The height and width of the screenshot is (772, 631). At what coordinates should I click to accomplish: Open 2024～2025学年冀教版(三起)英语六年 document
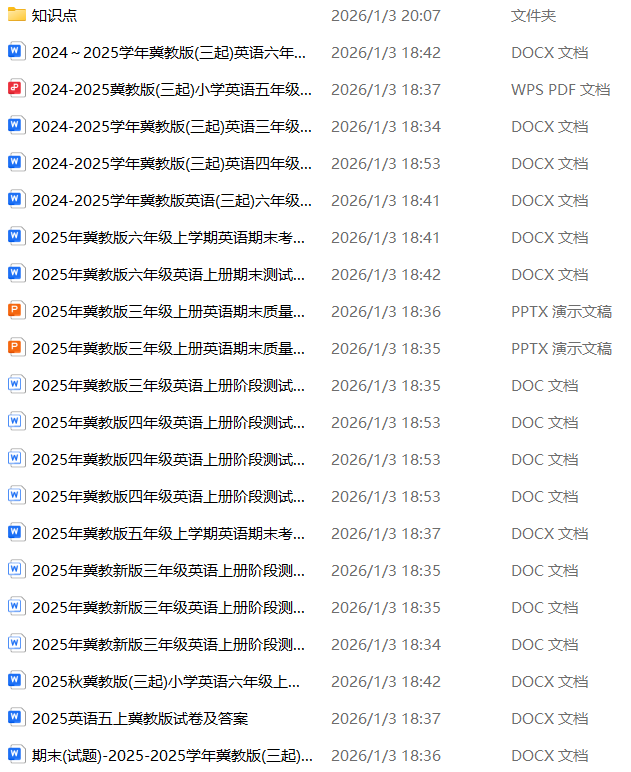(x=170, y=52)
